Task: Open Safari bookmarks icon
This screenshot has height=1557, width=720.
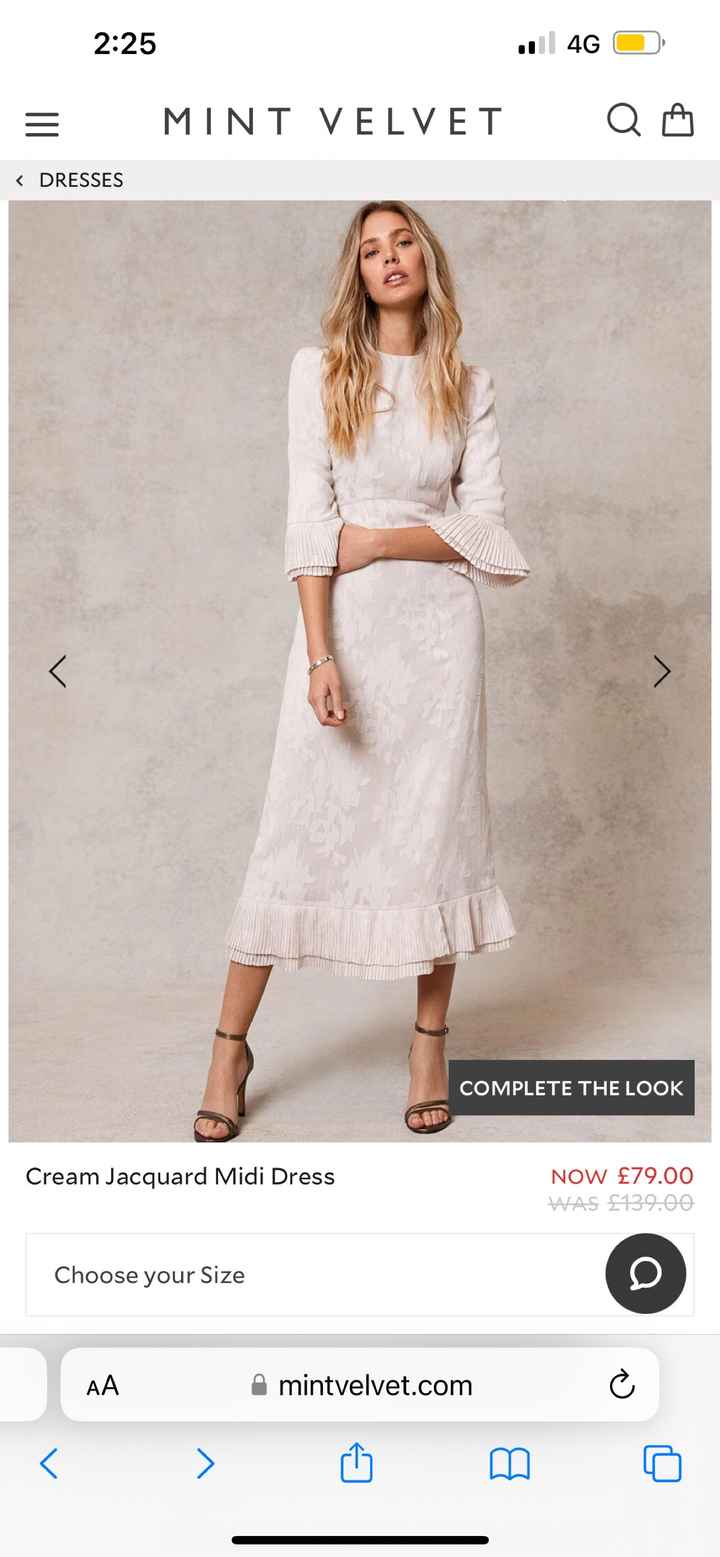Action: pos(509,1463)
